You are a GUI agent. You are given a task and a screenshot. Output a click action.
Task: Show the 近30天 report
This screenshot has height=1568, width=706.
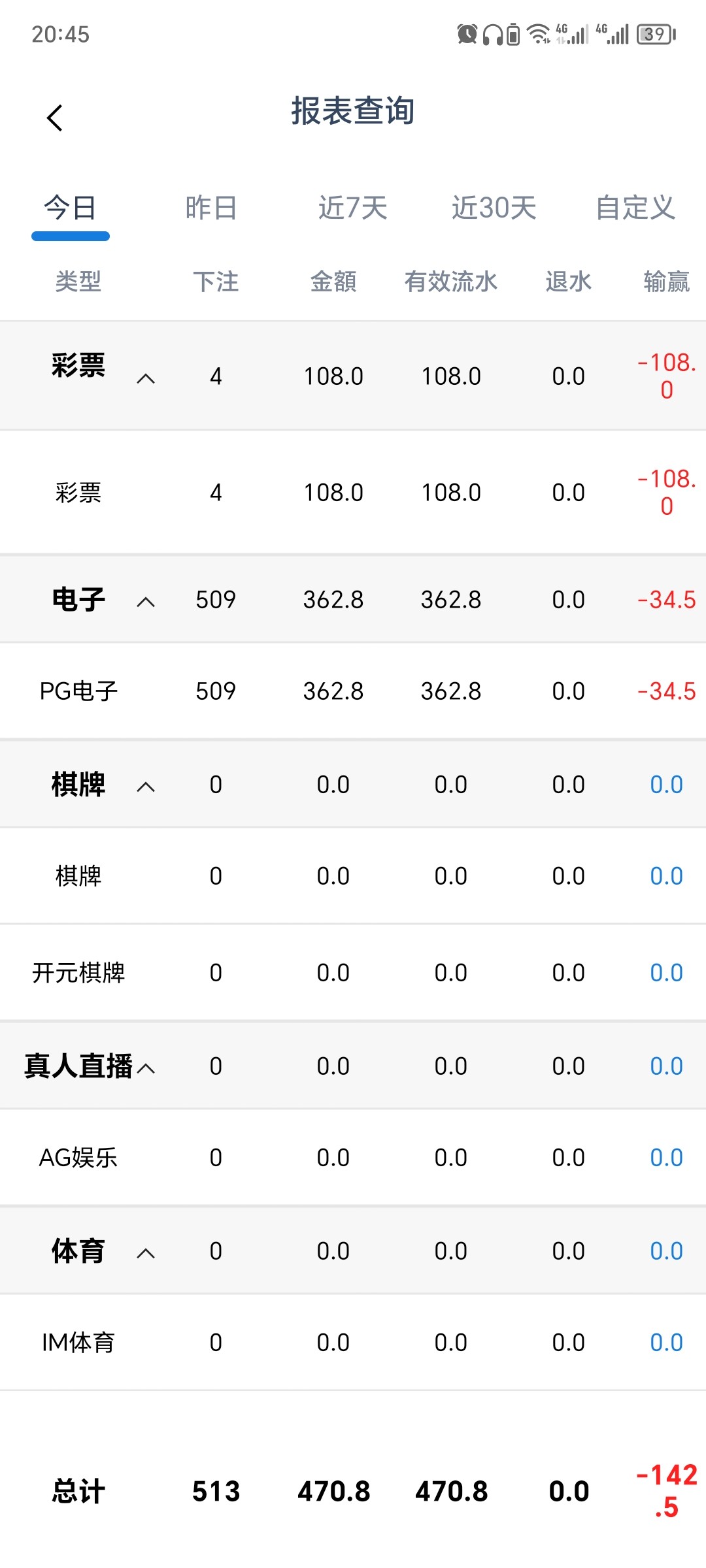pyautogui.click(x=494, y=208)
